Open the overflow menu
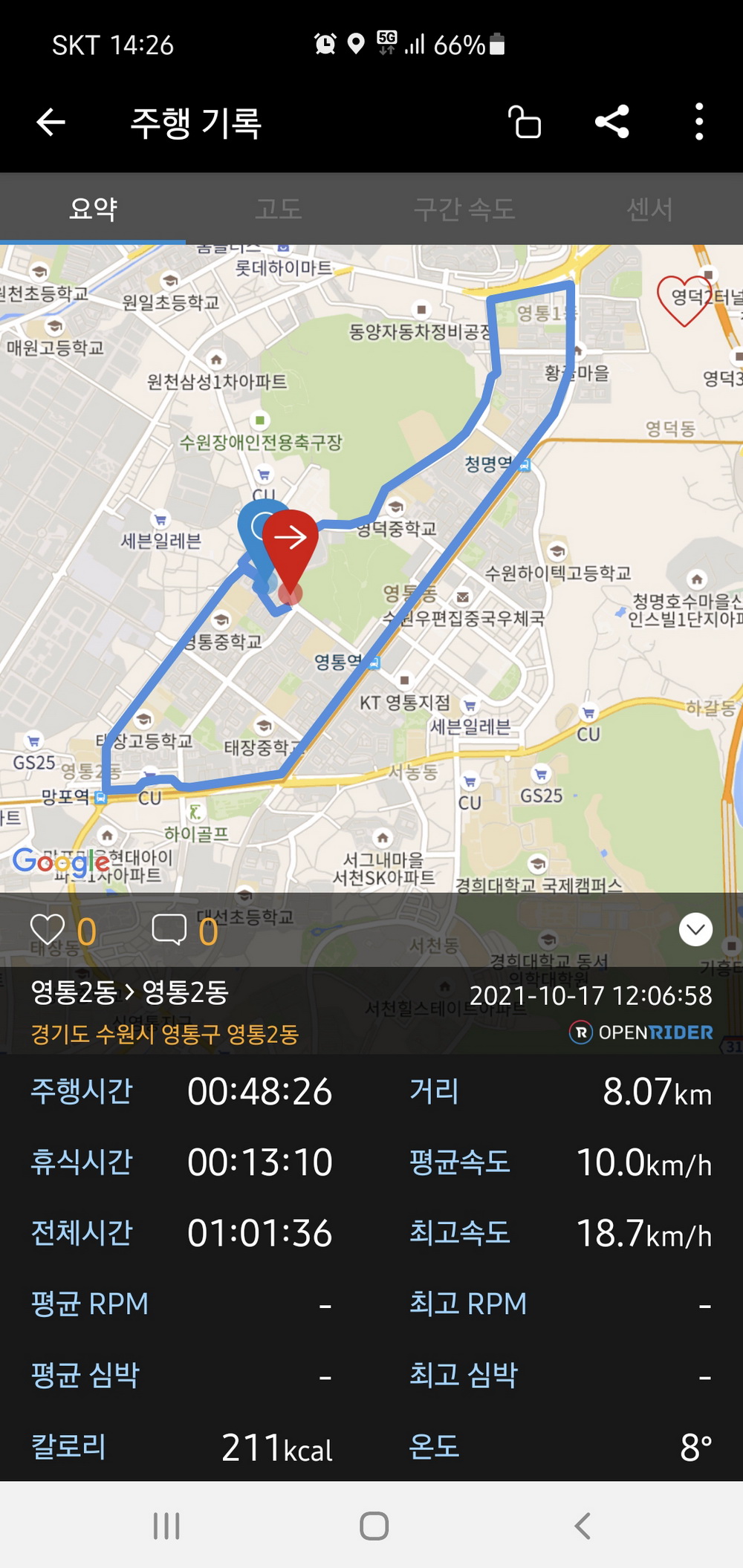Image resolution: width=743 pixels, height=1568 pixels. (x=698, y=122)
